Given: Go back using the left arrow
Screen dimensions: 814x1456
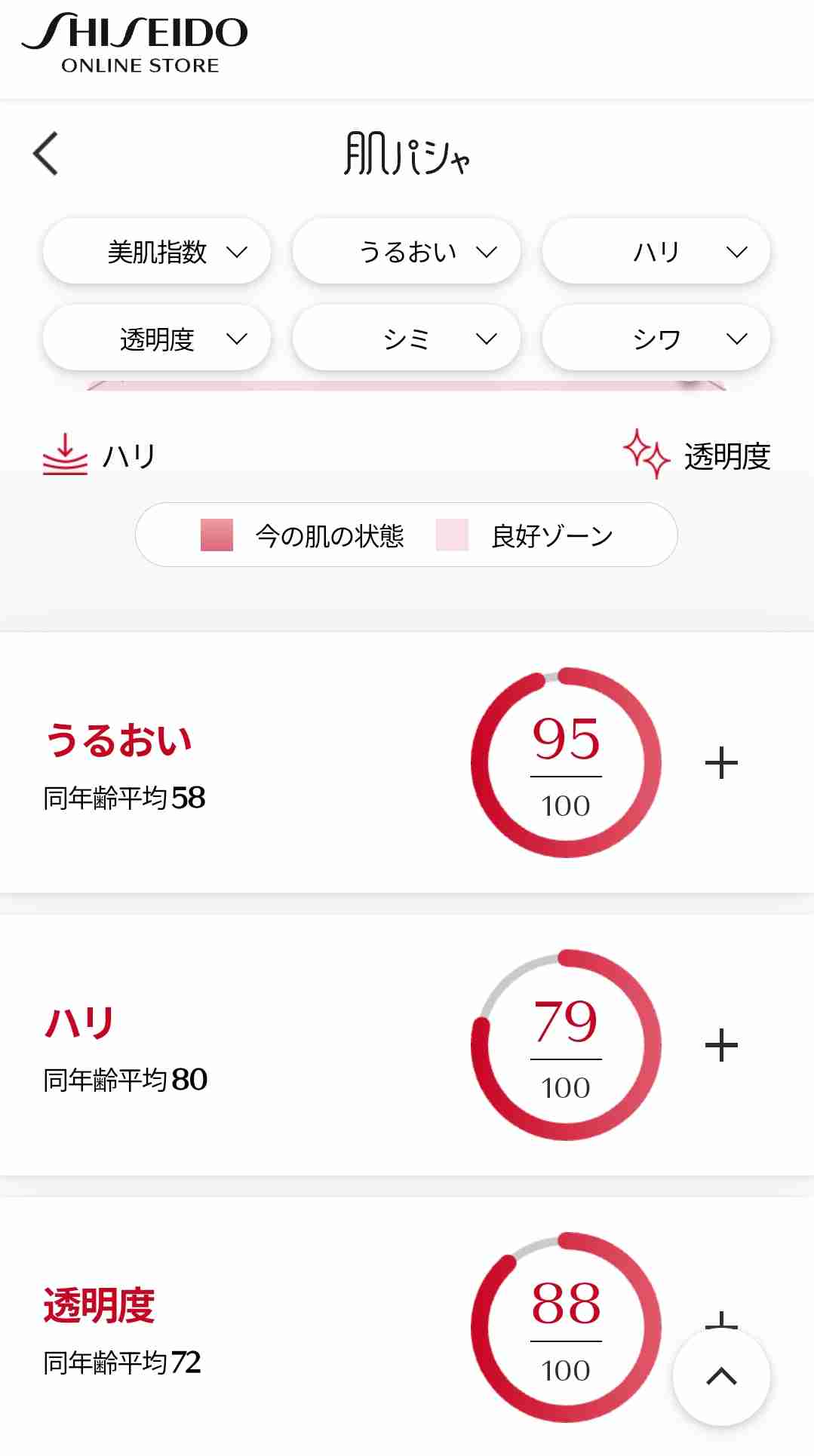Looking at the screenshot, I should [46, 154].
